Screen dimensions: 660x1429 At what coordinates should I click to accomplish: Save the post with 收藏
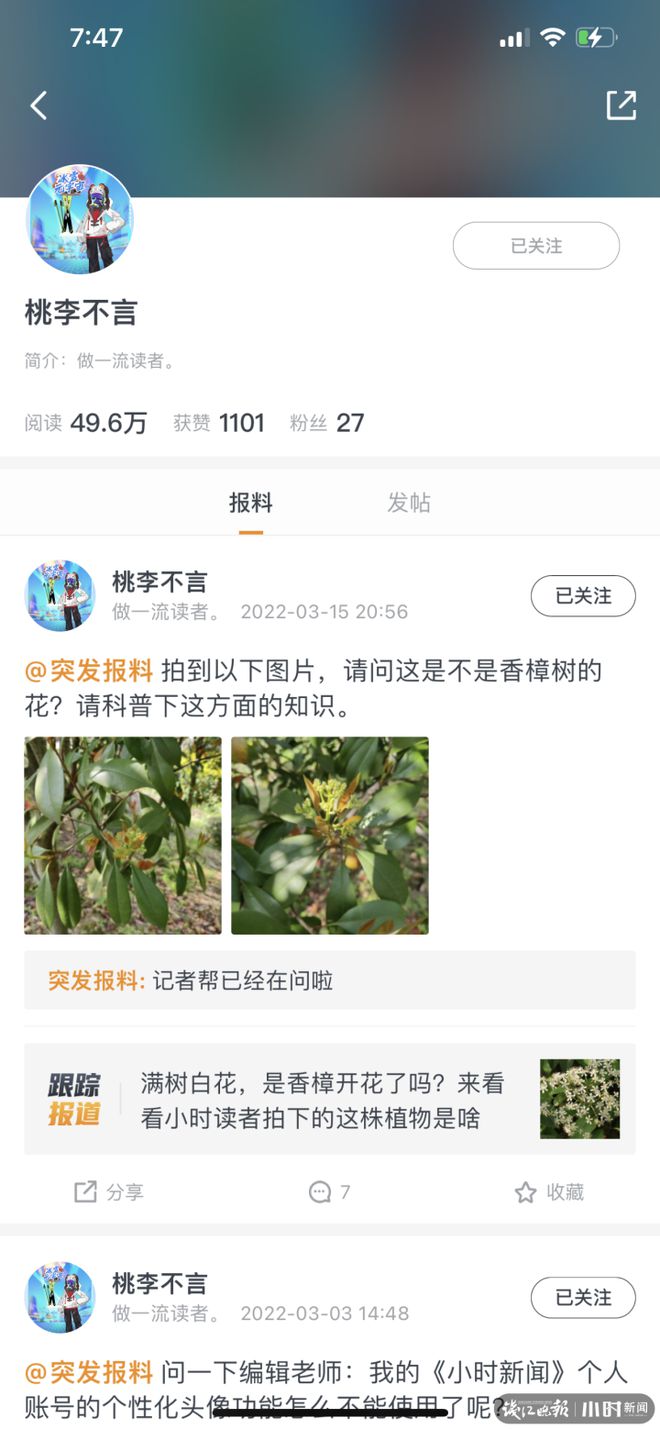549,1192
